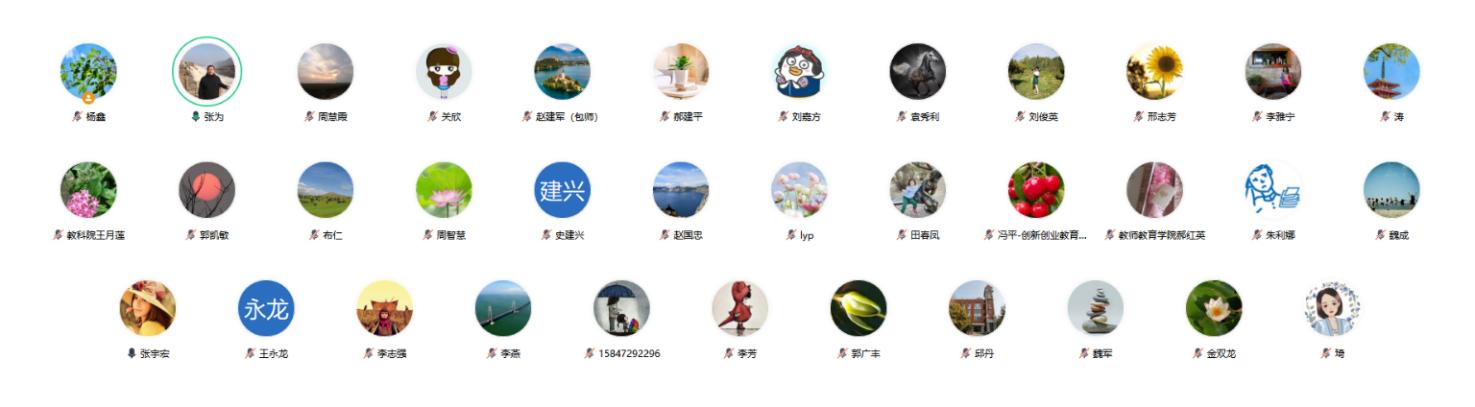Tap participant 史建兴 with 建兴 avatar

(562, 190)
